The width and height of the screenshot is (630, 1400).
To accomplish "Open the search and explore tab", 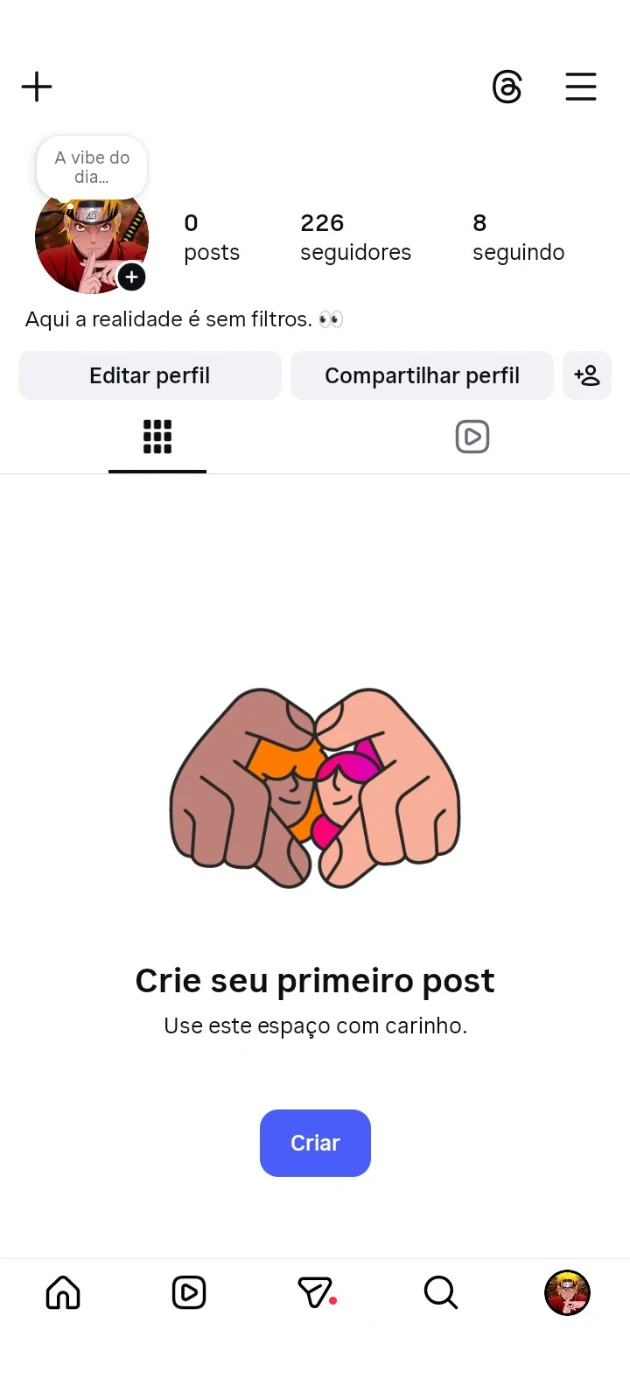I will point(440,1293).
